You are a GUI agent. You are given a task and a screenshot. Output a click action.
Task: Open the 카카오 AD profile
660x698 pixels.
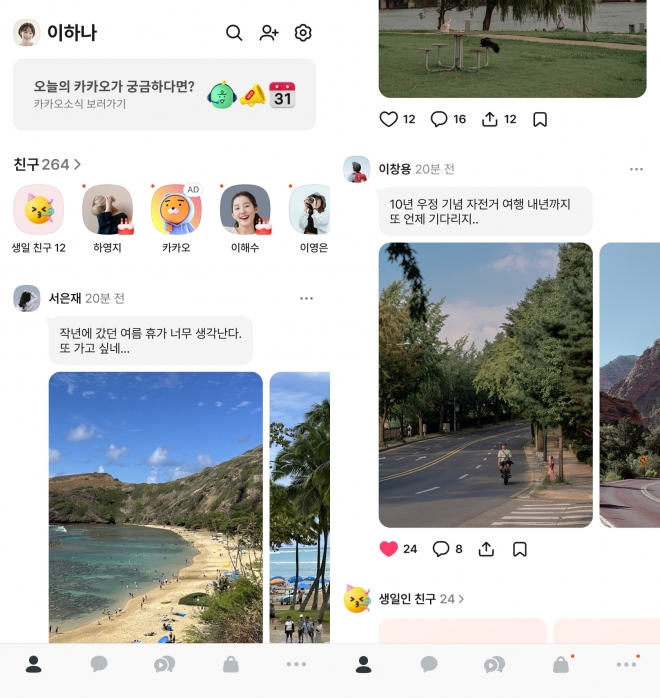click(x=176, y=210)
